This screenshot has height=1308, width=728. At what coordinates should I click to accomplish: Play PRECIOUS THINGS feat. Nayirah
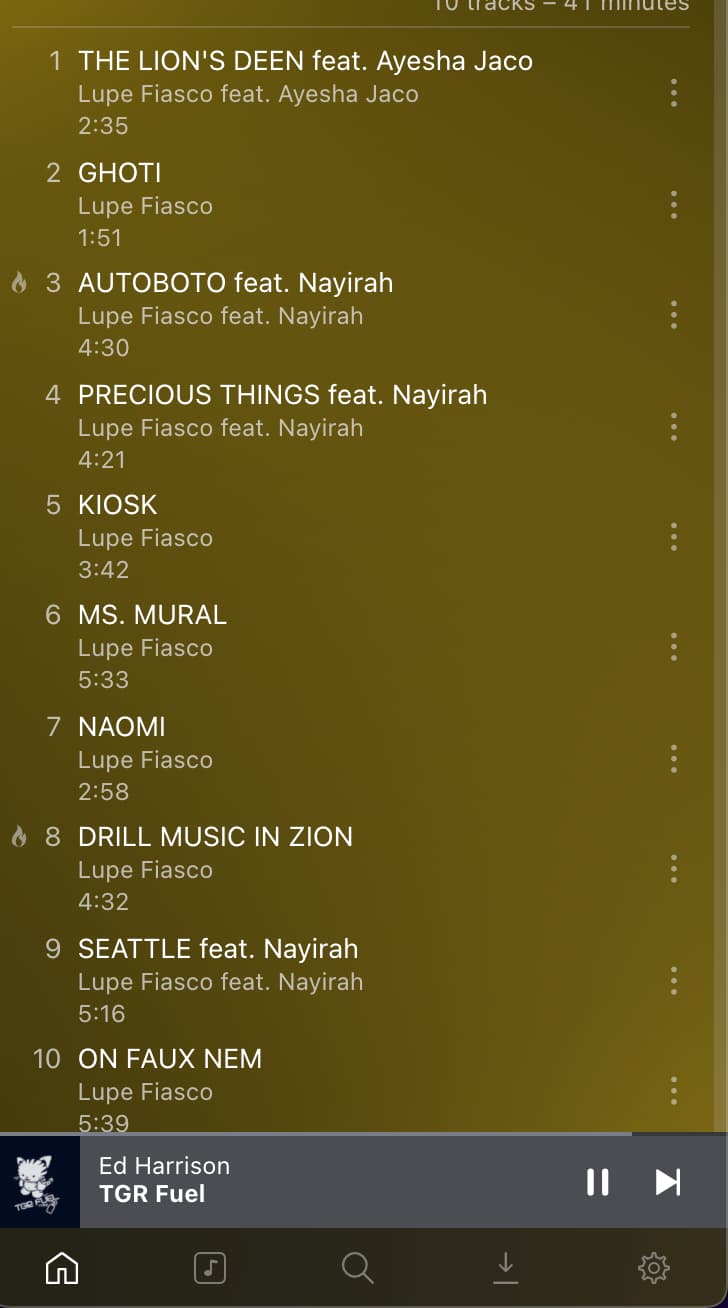pos(282,395)
